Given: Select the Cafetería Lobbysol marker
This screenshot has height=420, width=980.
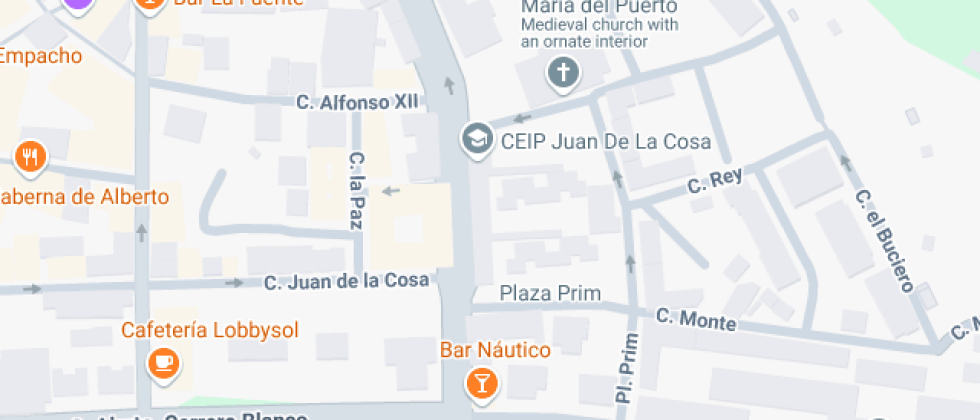Looking at the screenshot, I should pyautogui.click(x=163, y=362).
